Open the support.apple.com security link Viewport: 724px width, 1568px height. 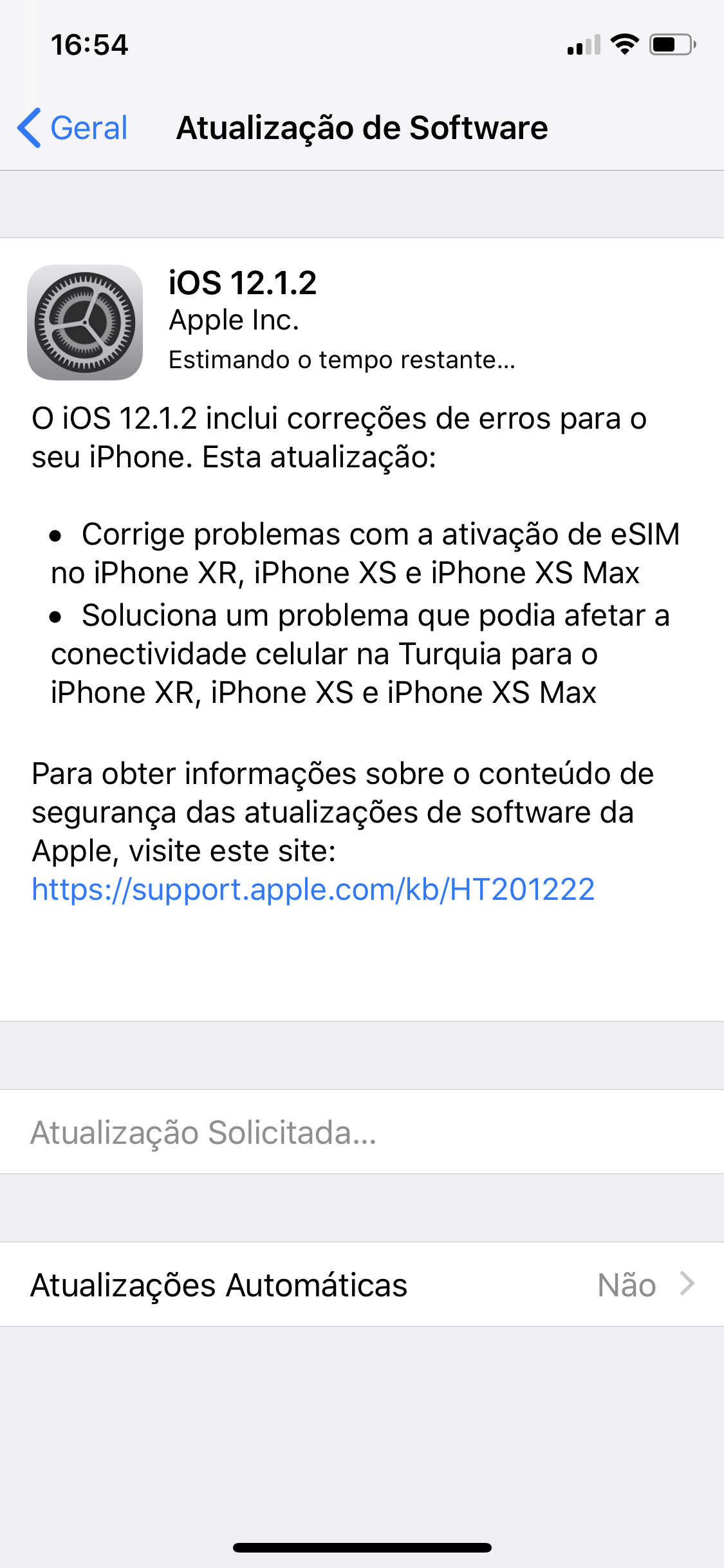pos(313,890)
